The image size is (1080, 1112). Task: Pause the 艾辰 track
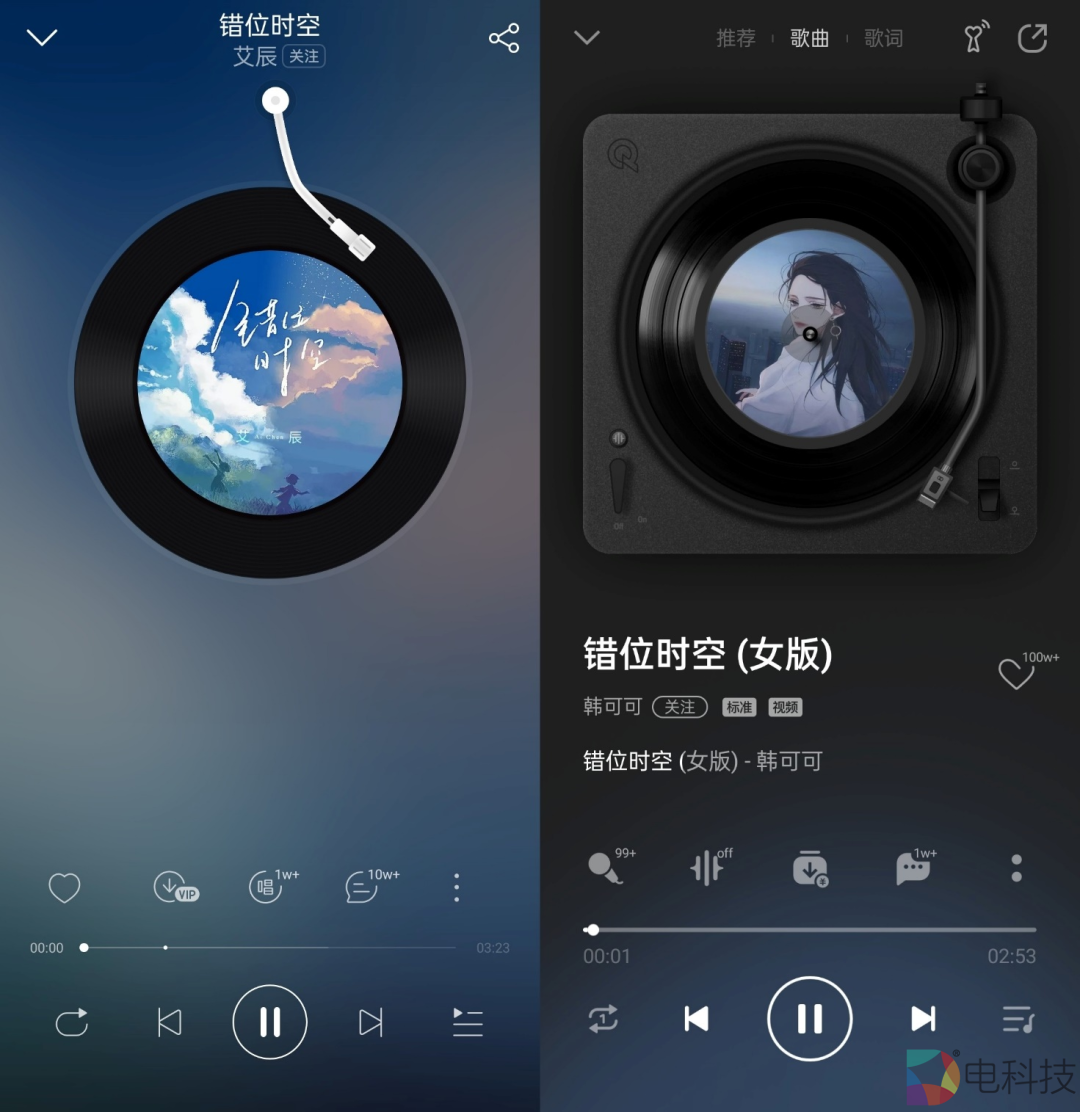pyautogui.click(x=270, y=1022)
